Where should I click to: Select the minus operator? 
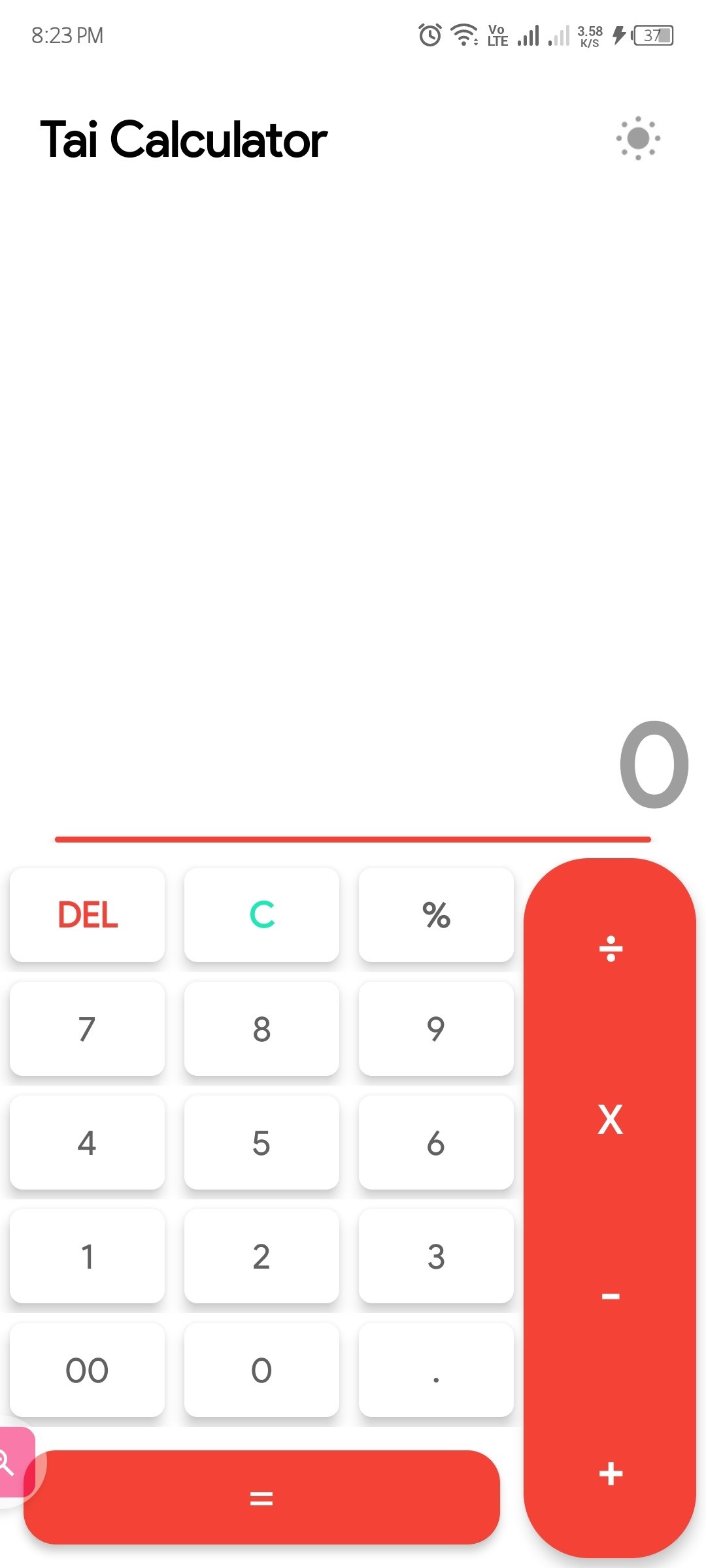point(611,1295)
